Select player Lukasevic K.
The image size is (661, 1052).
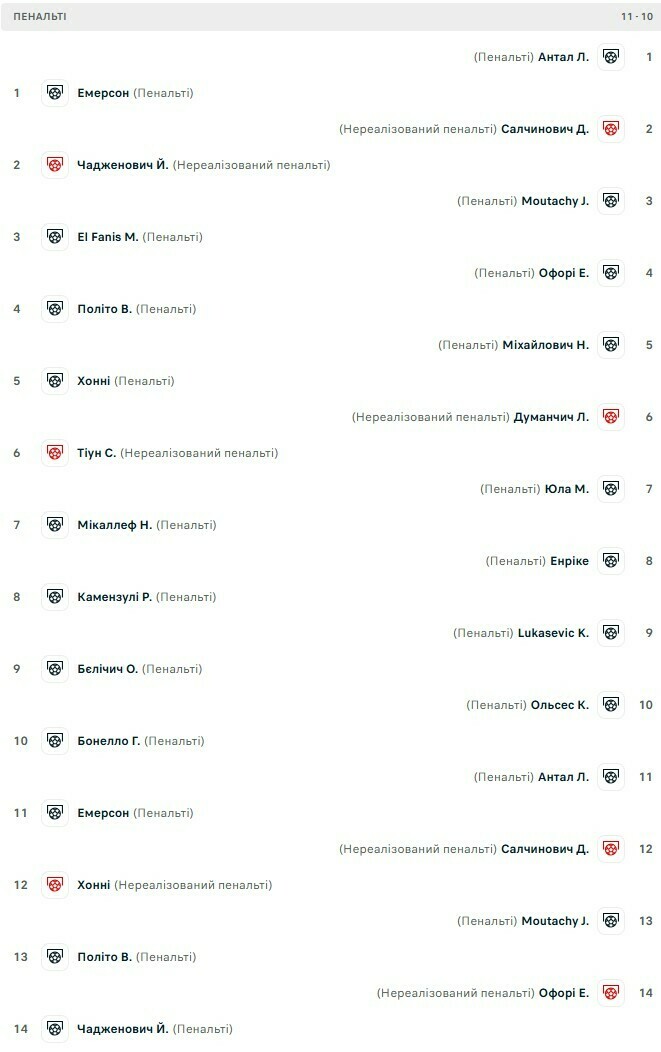[553, 633]
